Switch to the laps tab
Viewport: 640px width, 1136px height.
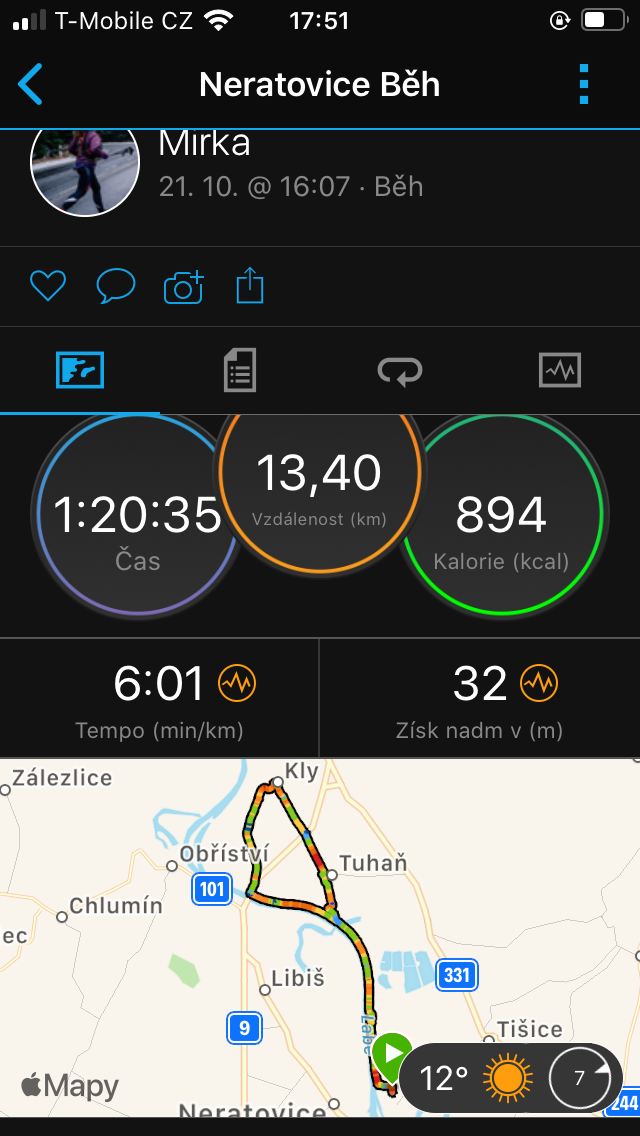click(x=399, y=370)
